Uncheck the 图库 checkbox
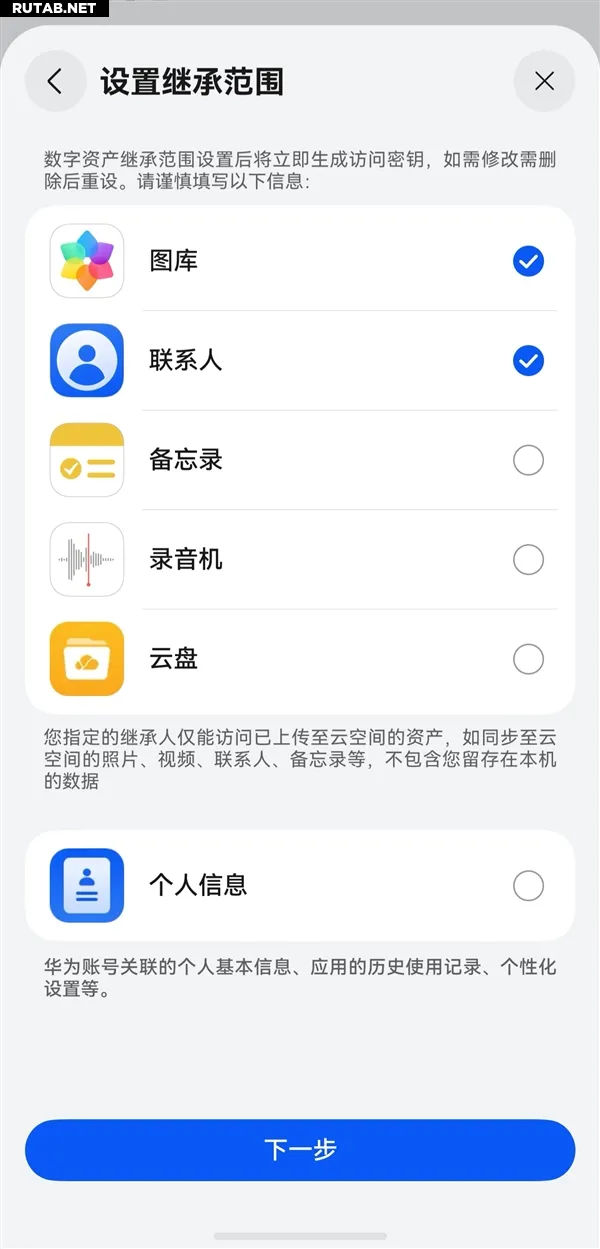600x1249 pixels. pos(528,261)
